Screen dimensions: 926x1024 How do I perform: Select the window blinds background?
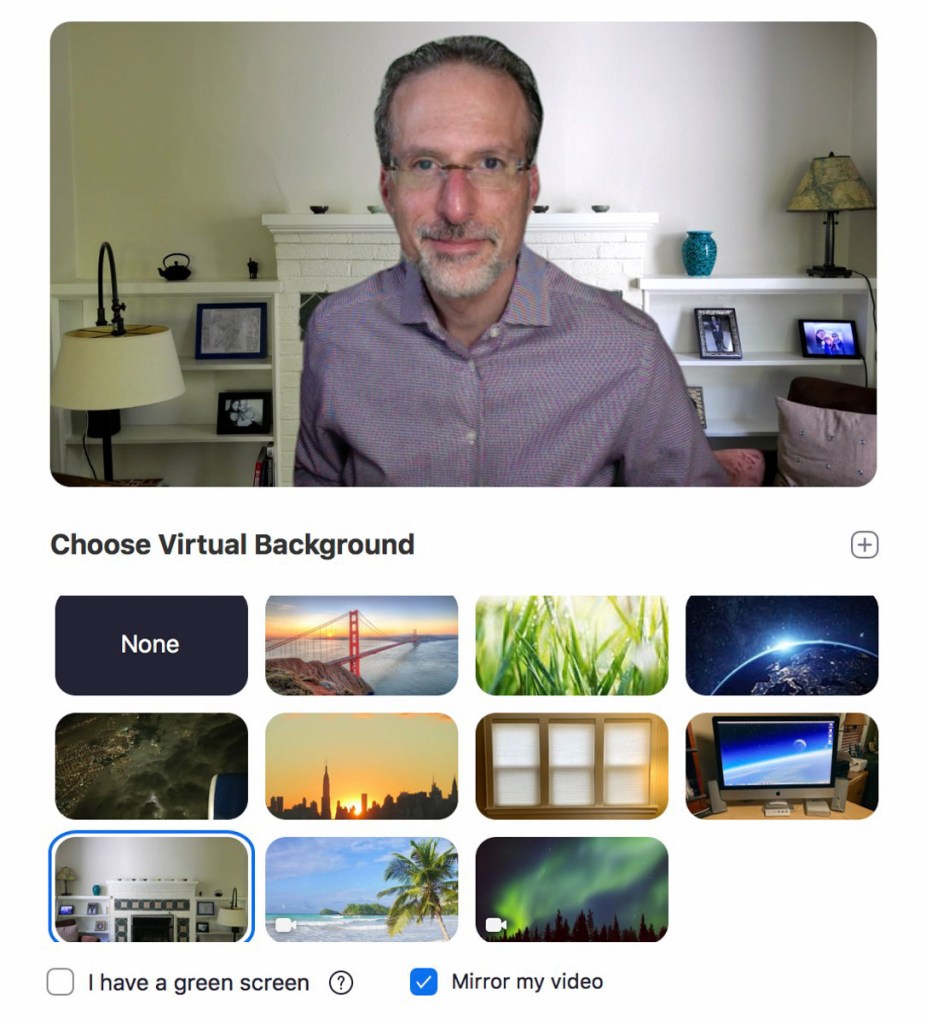click(571, 766)
